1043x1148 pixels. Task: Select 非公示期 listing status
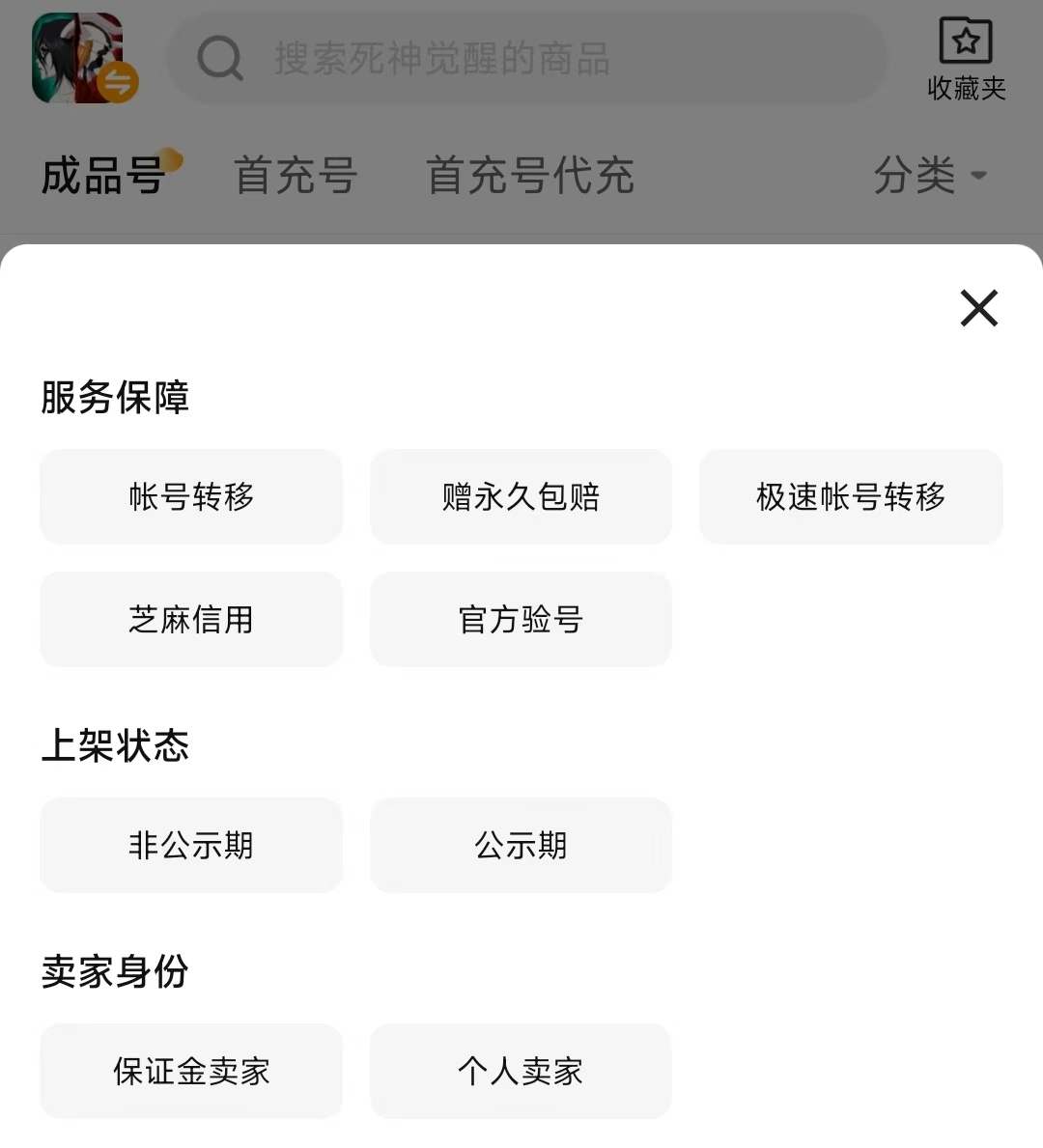pyautogui.click(x=191, y=845)
